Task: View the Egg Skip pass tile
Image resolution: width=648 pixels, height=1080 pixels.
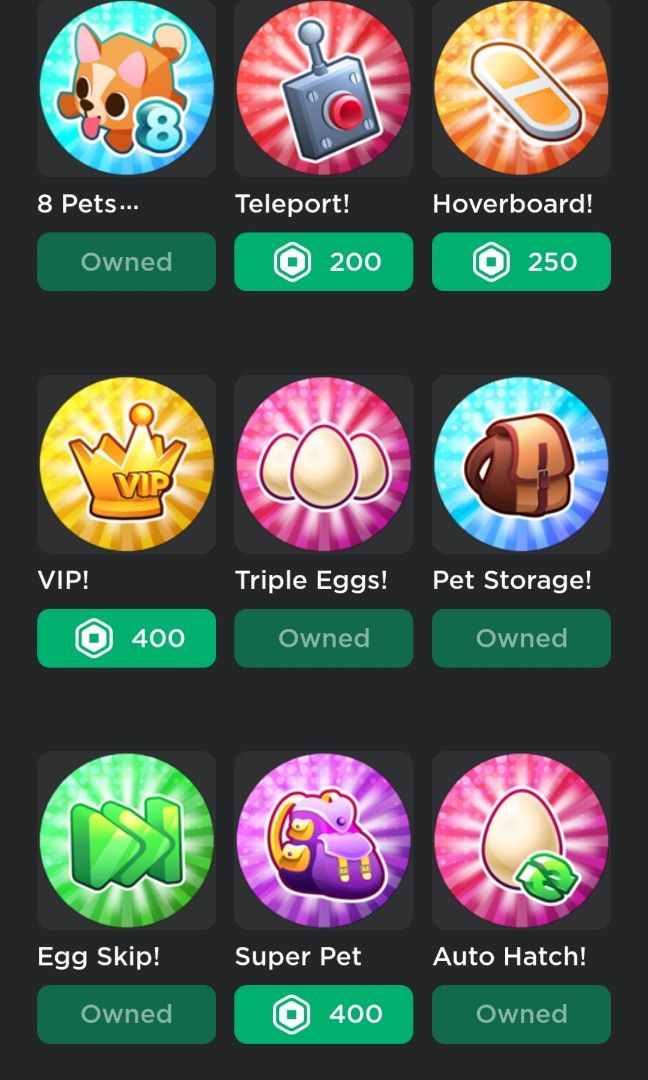Action: (x=126, y=840)
